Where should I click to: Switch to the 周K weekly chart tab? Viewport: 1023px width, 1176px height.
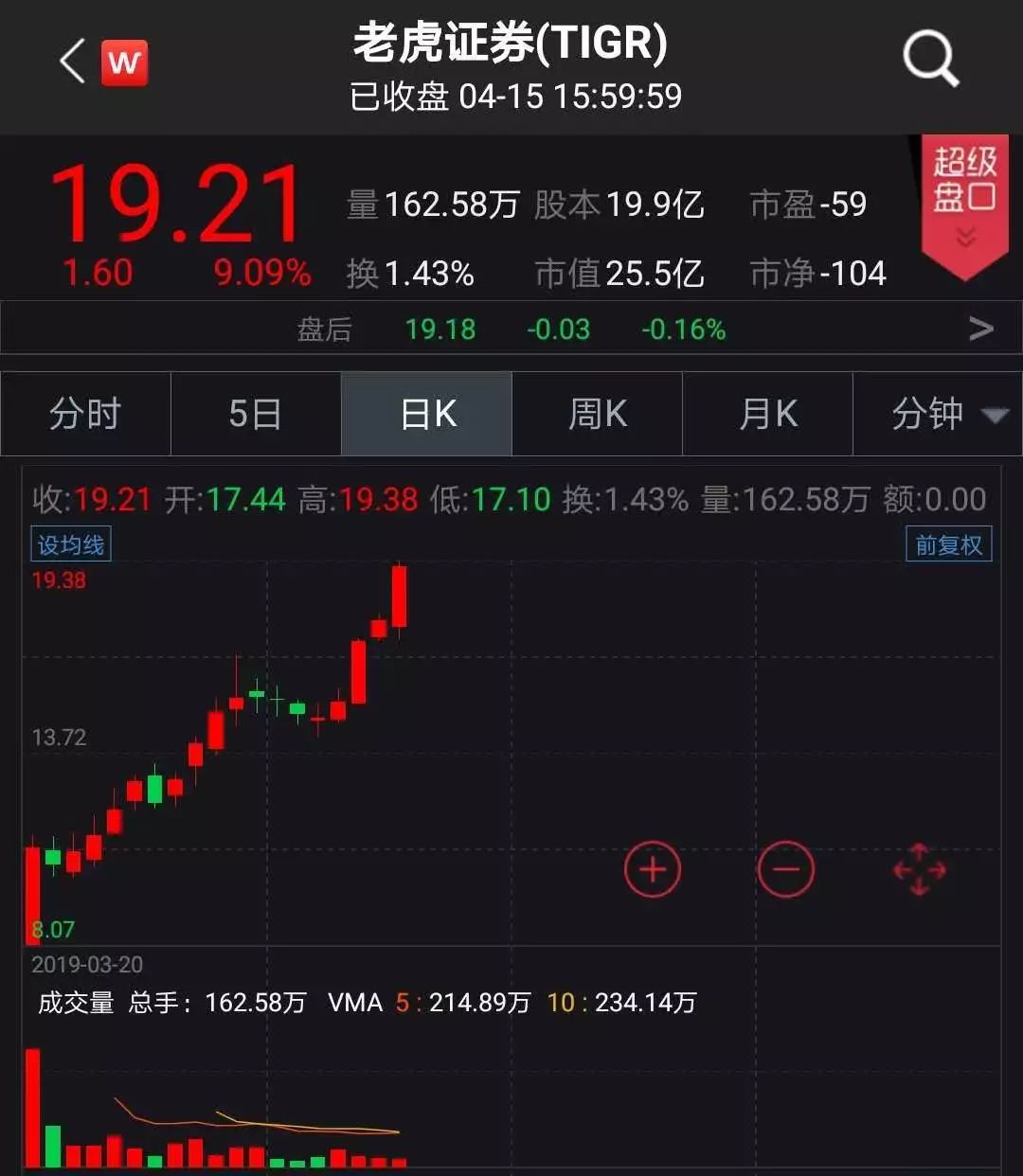click(x=597, y=414)
